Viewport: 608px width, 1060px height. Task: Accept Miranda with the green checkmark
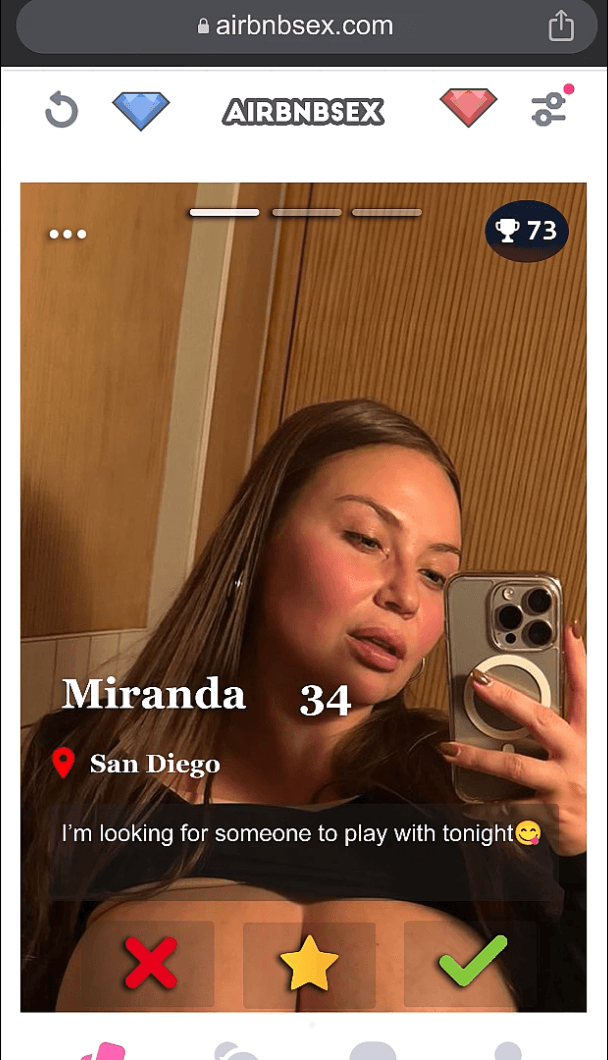[x=472, y=961]
